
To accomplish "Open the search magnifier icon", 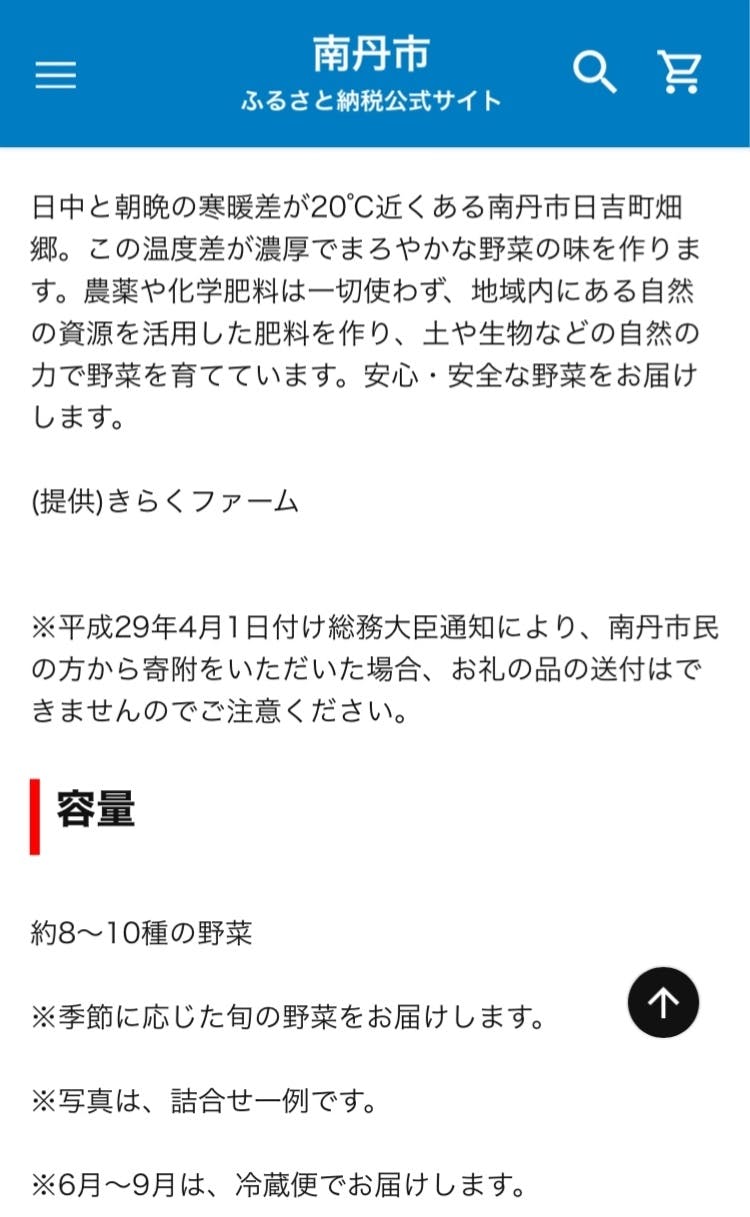I will pos(595,73).
